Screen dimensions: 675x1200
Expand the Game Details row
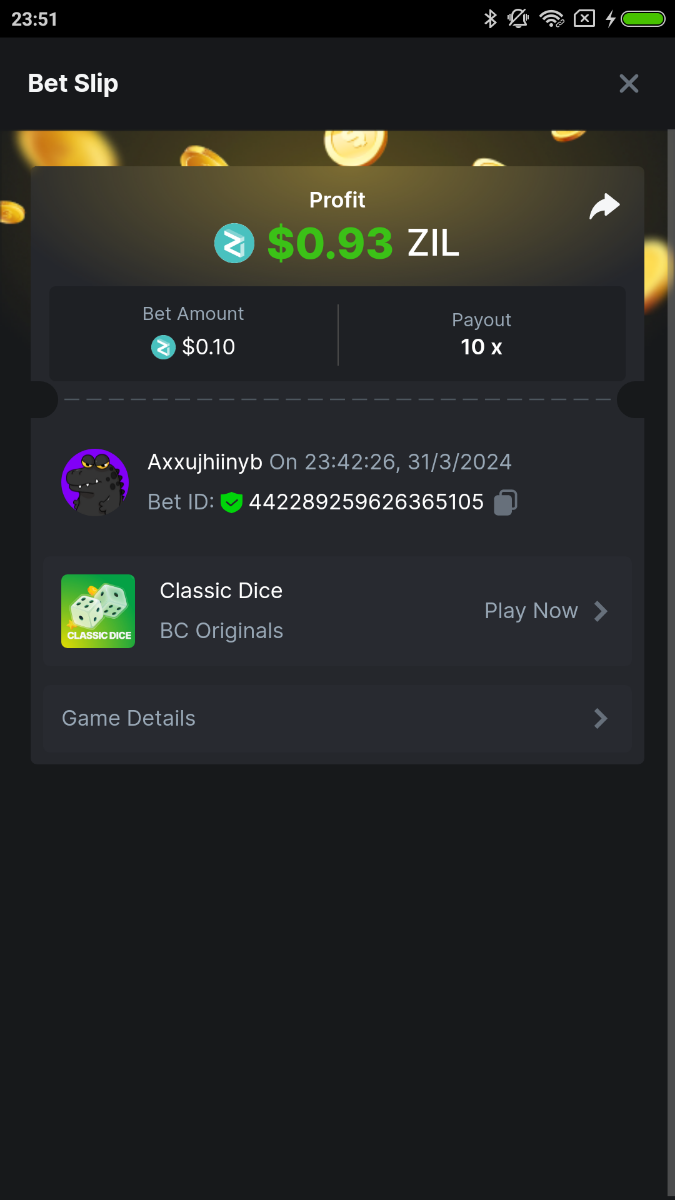[336, 719]
